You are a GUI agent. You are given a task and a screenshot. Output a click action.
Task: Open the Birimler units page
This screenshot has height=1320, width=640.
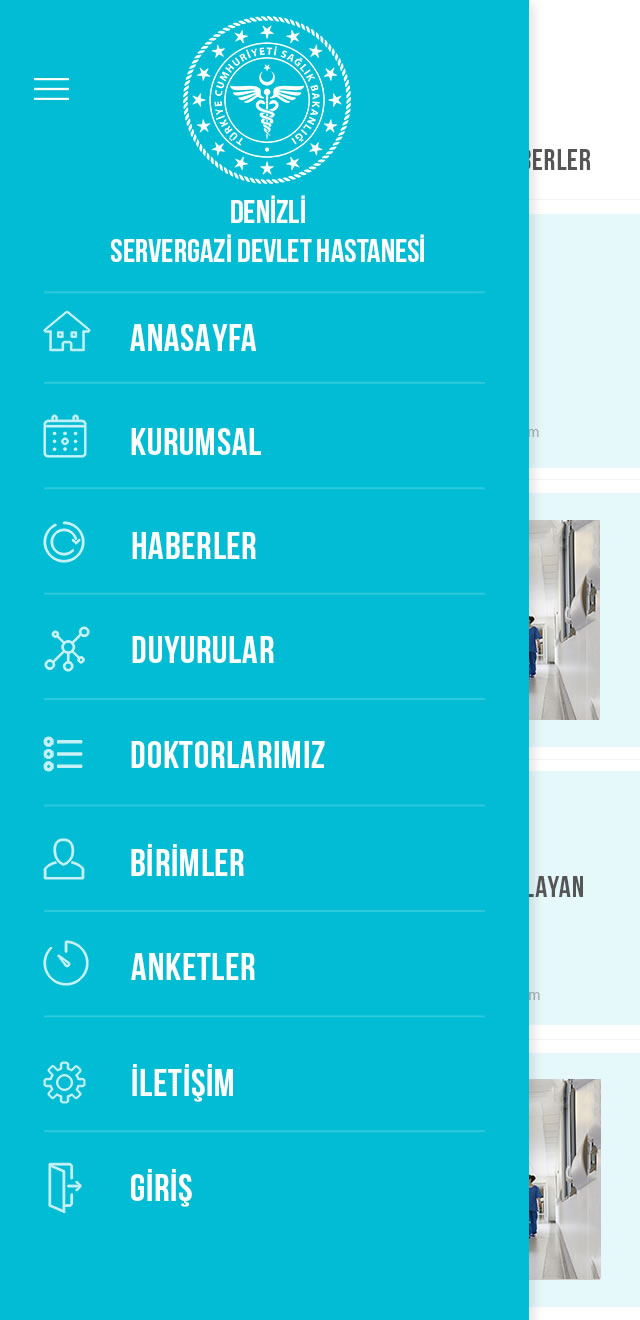(x=188, y=863)
